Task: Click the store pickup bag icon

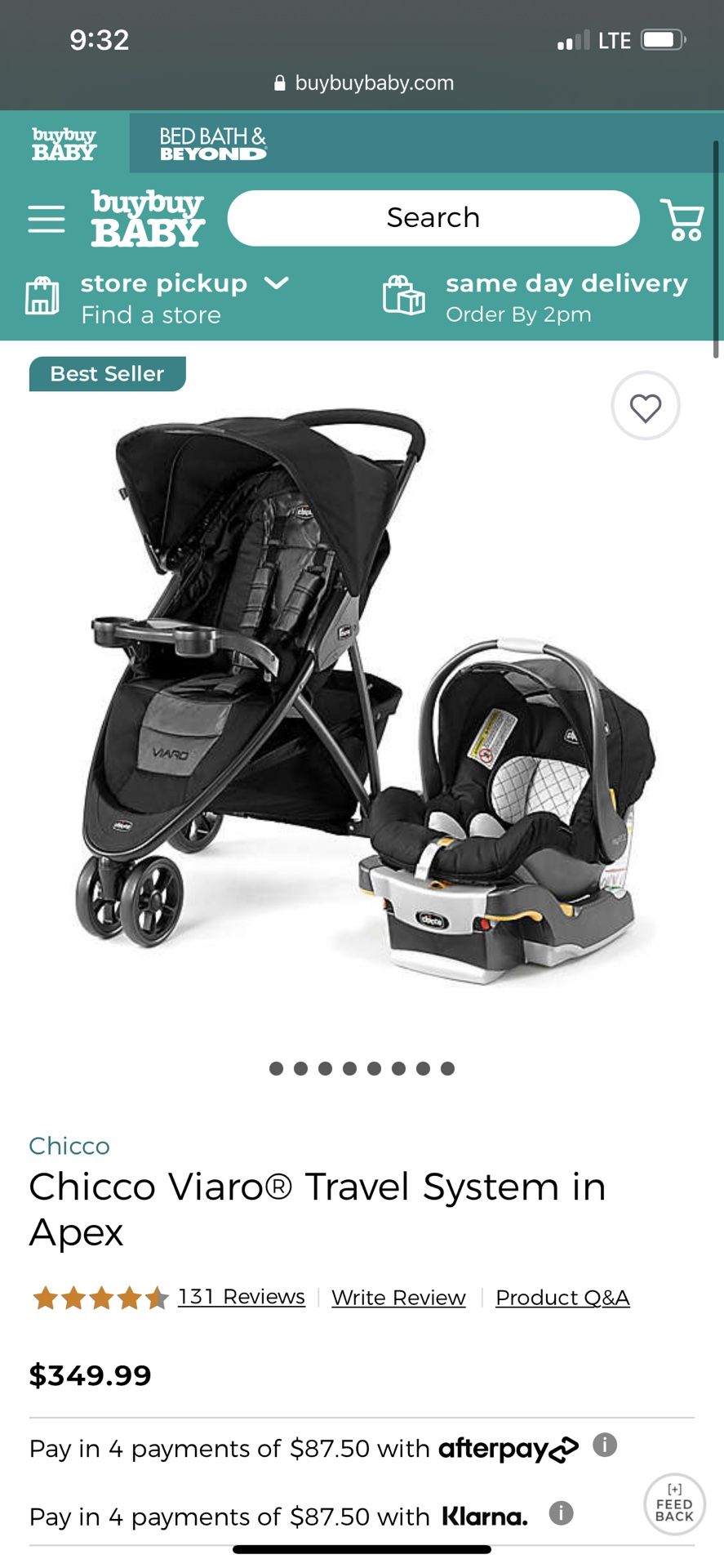Action: coord(42,296)
